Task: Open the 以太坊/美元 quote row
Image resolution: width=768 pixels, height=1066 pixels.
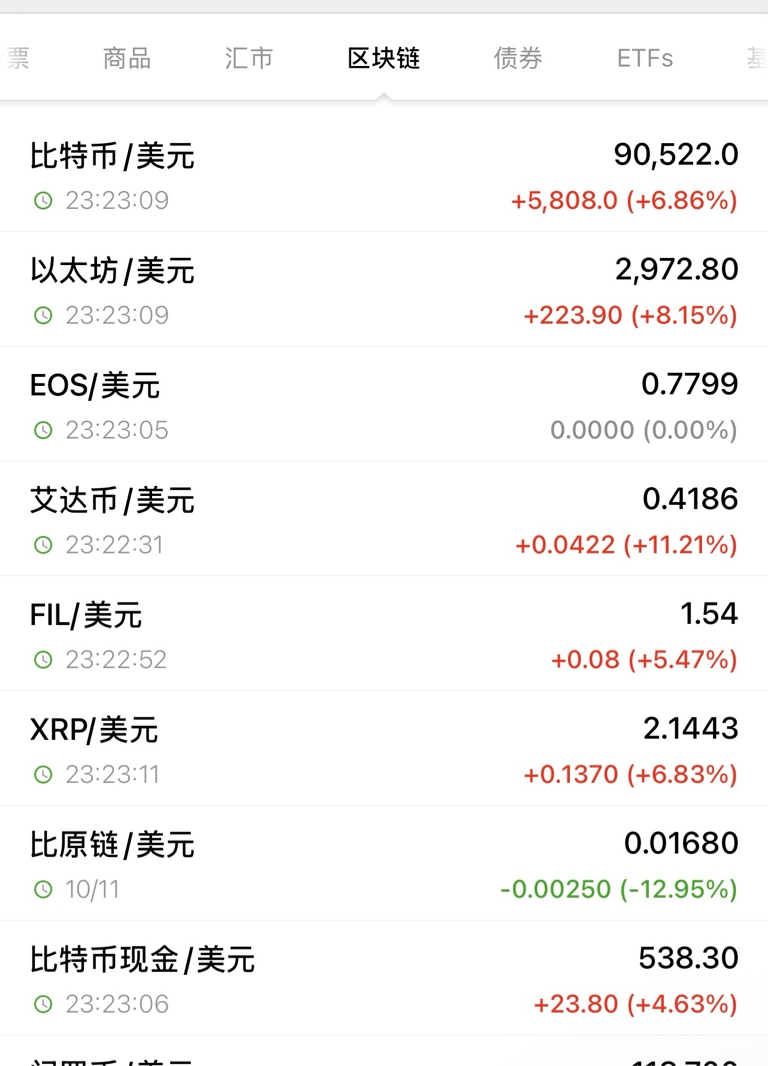Action: click(x=384, y=289)
